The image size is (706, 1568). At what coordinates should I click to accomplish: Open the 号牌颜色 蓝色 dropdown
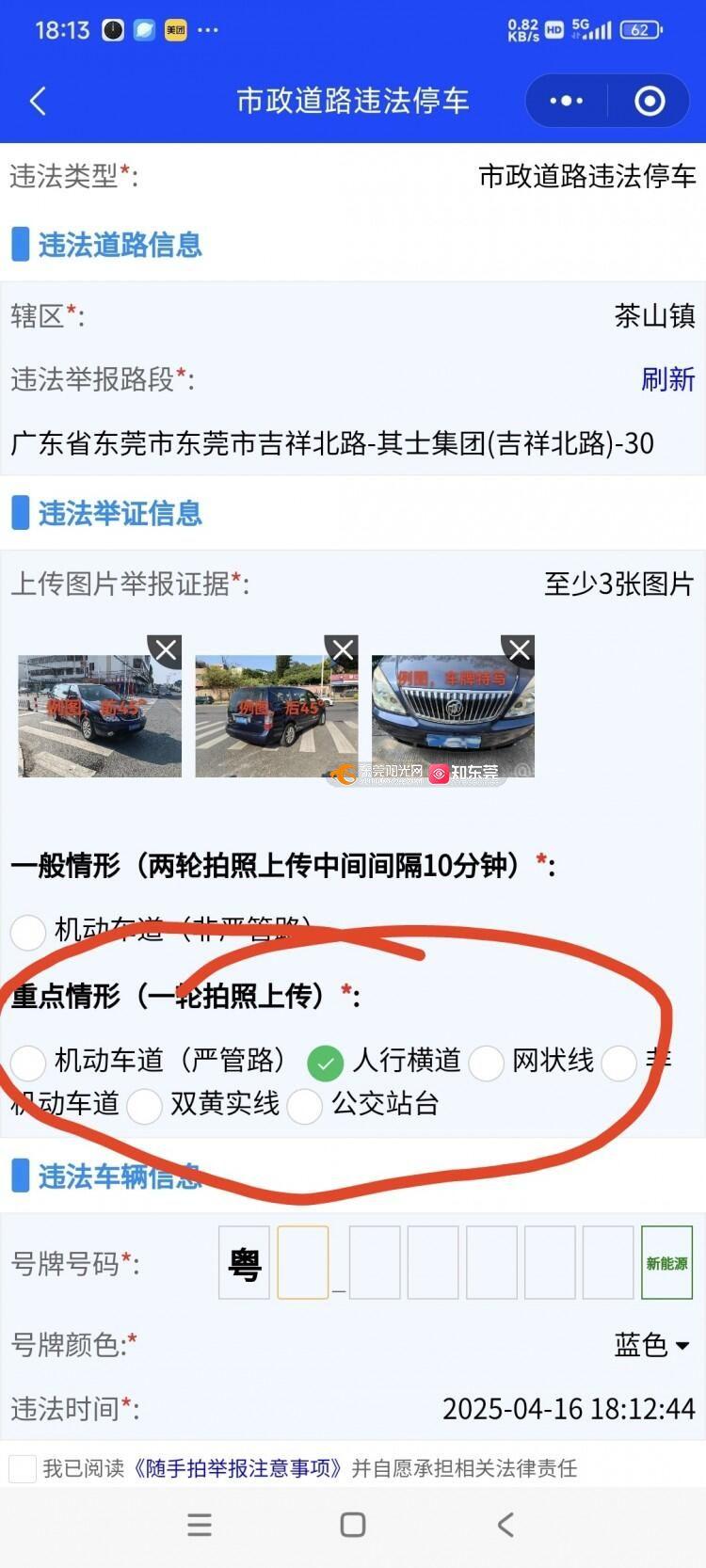tap(652, 1345)
